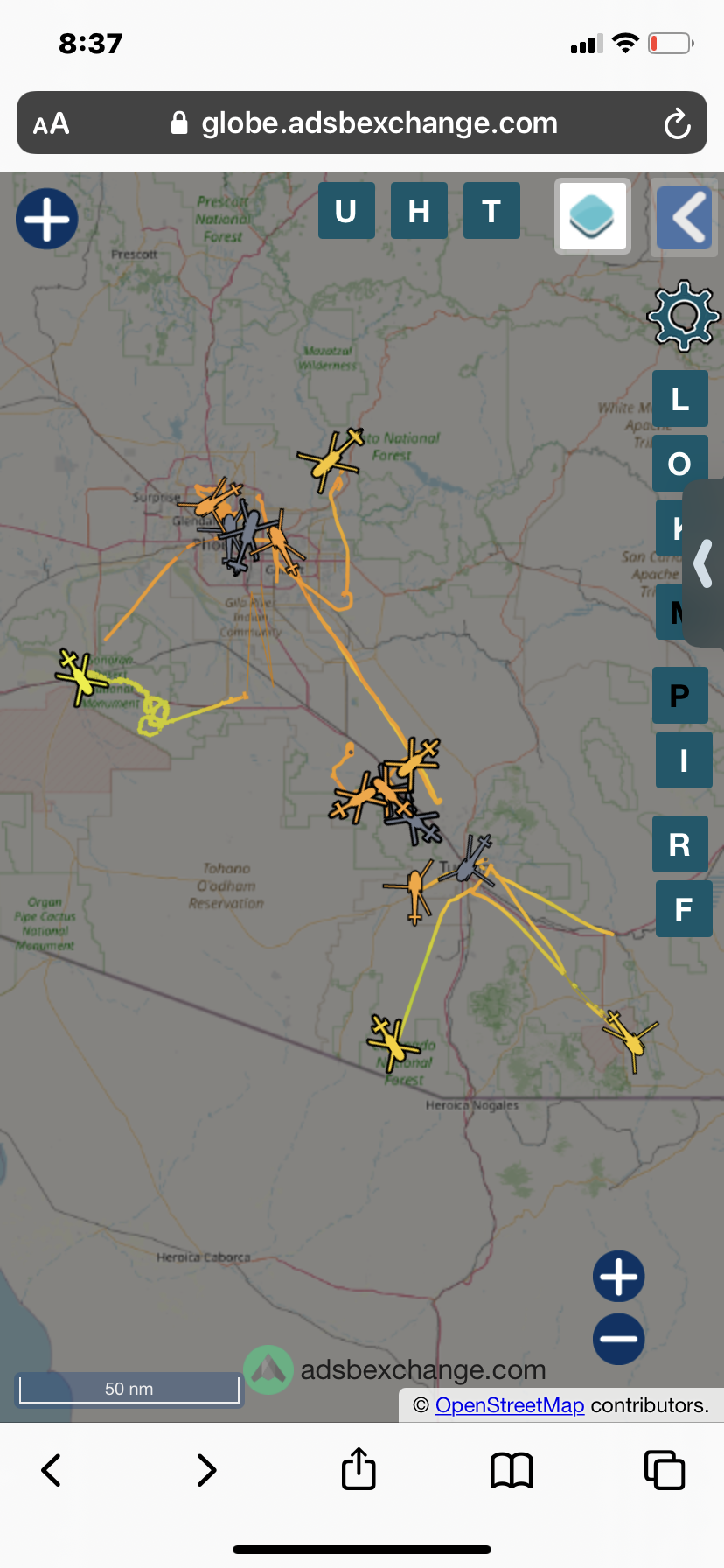
Task: Tap the H filter button
Action: pyautogui.click(x=419, y=211)
